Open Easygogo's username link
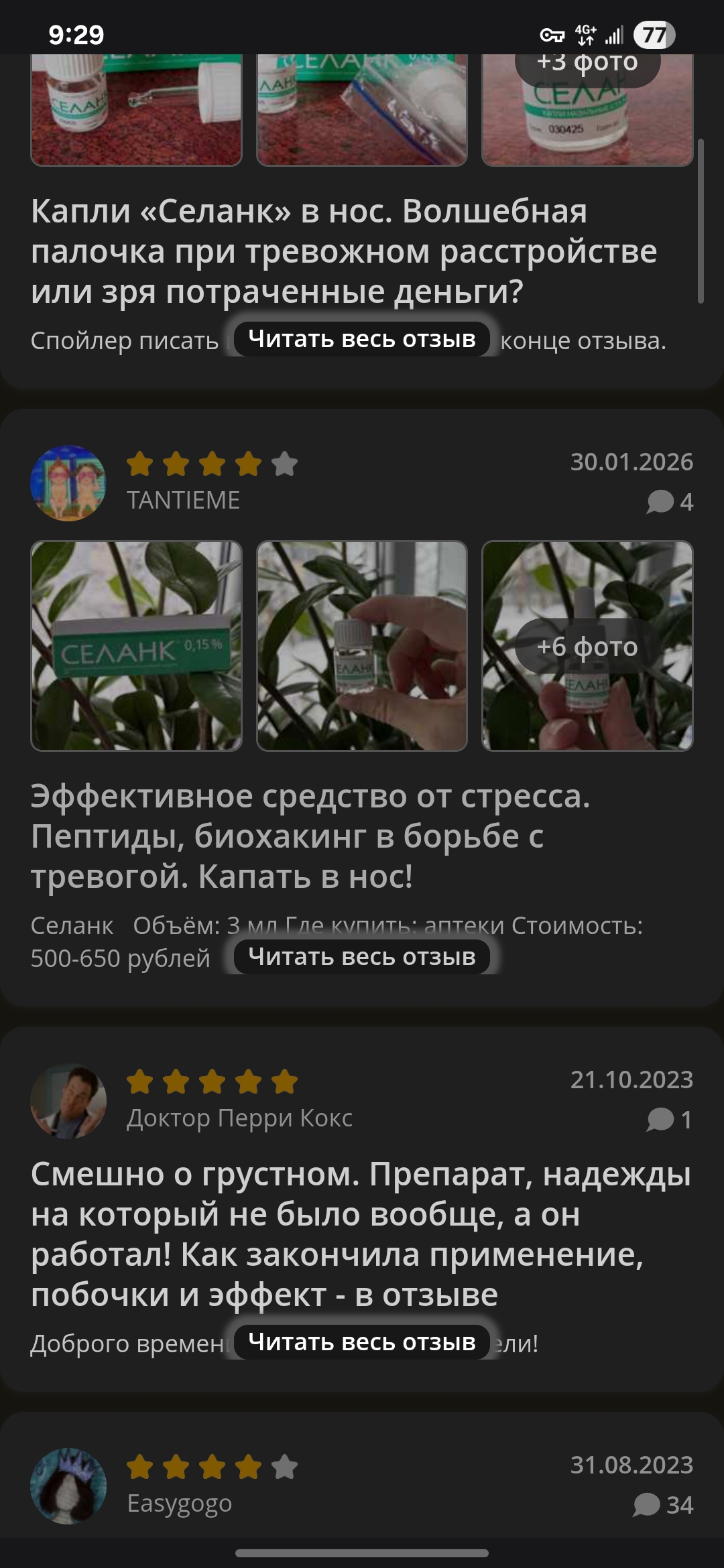 [180, 1504]
